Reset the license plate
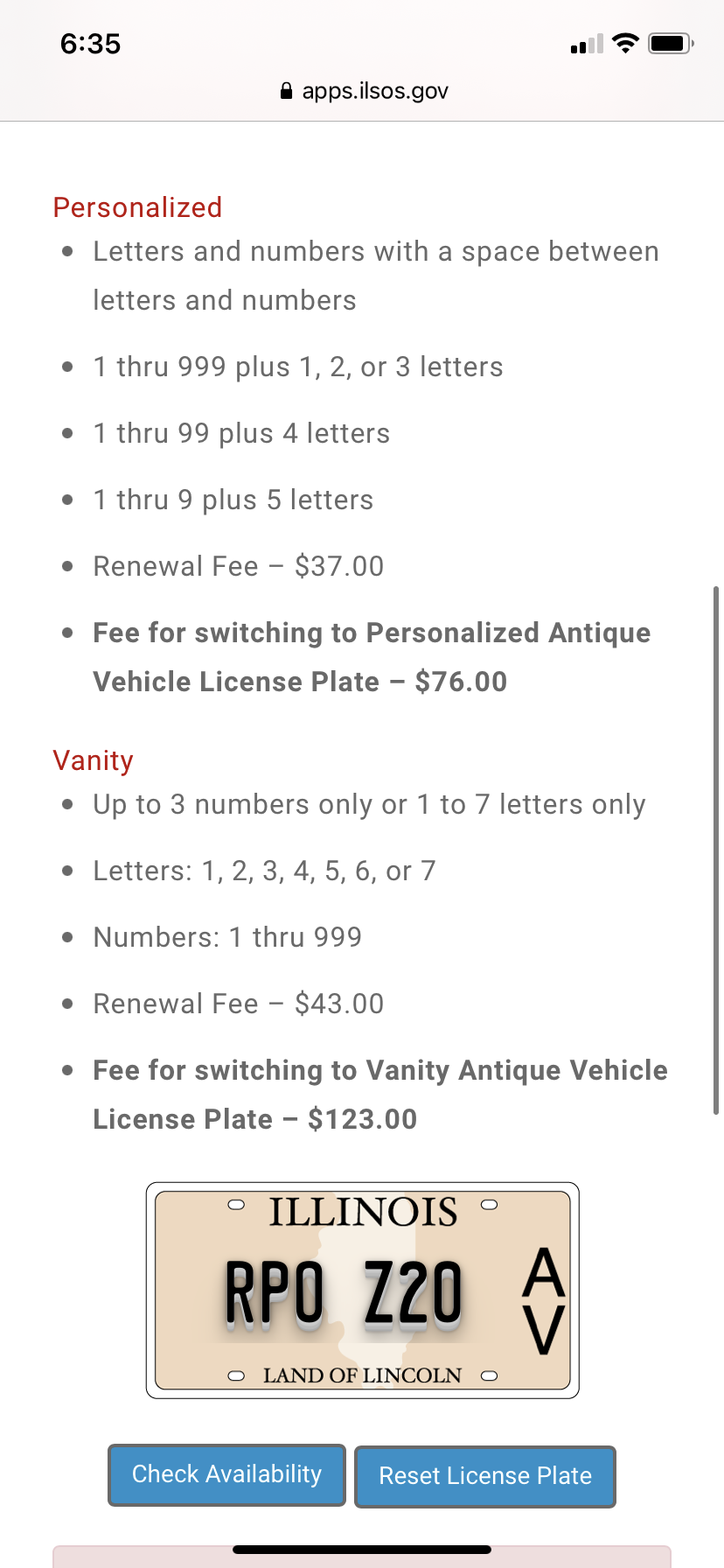724x1568 pixels. pyautogui.click(x=485, y=1476)
